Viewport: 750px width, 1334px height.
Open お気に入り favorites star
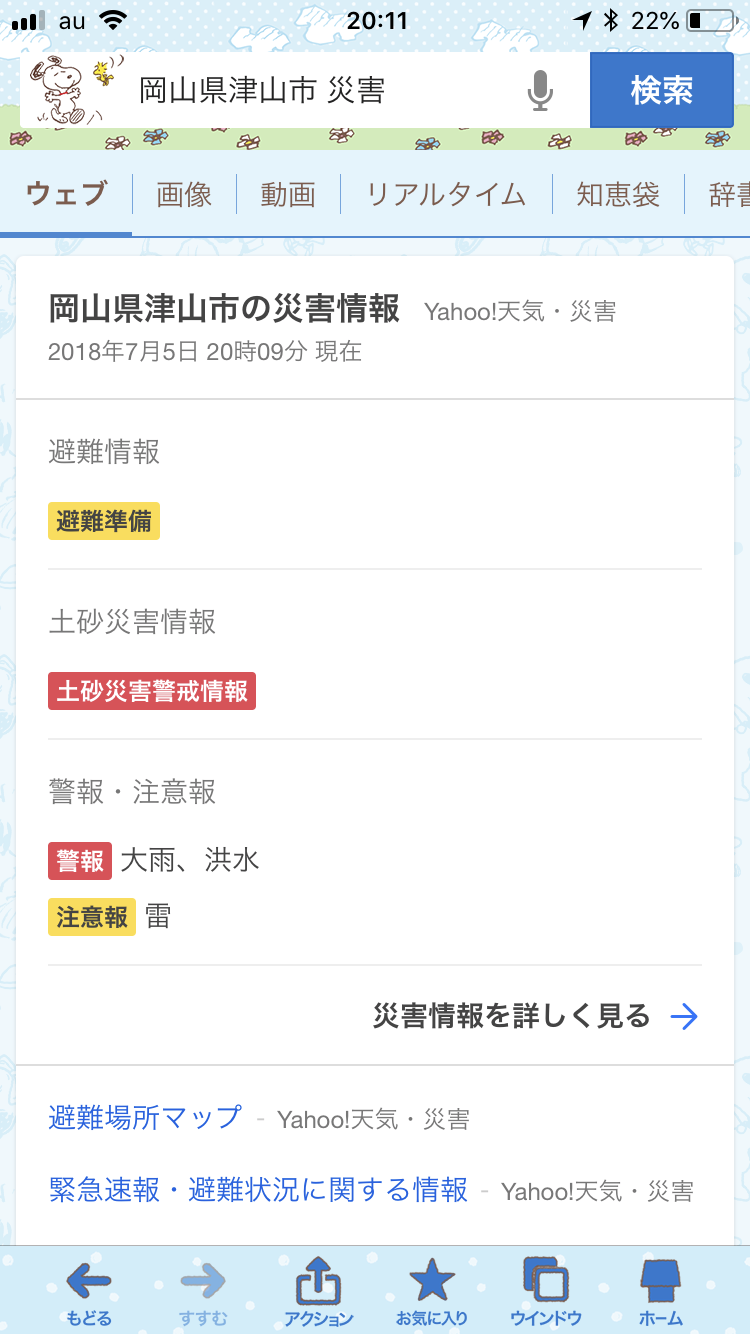coord(432,1291)
